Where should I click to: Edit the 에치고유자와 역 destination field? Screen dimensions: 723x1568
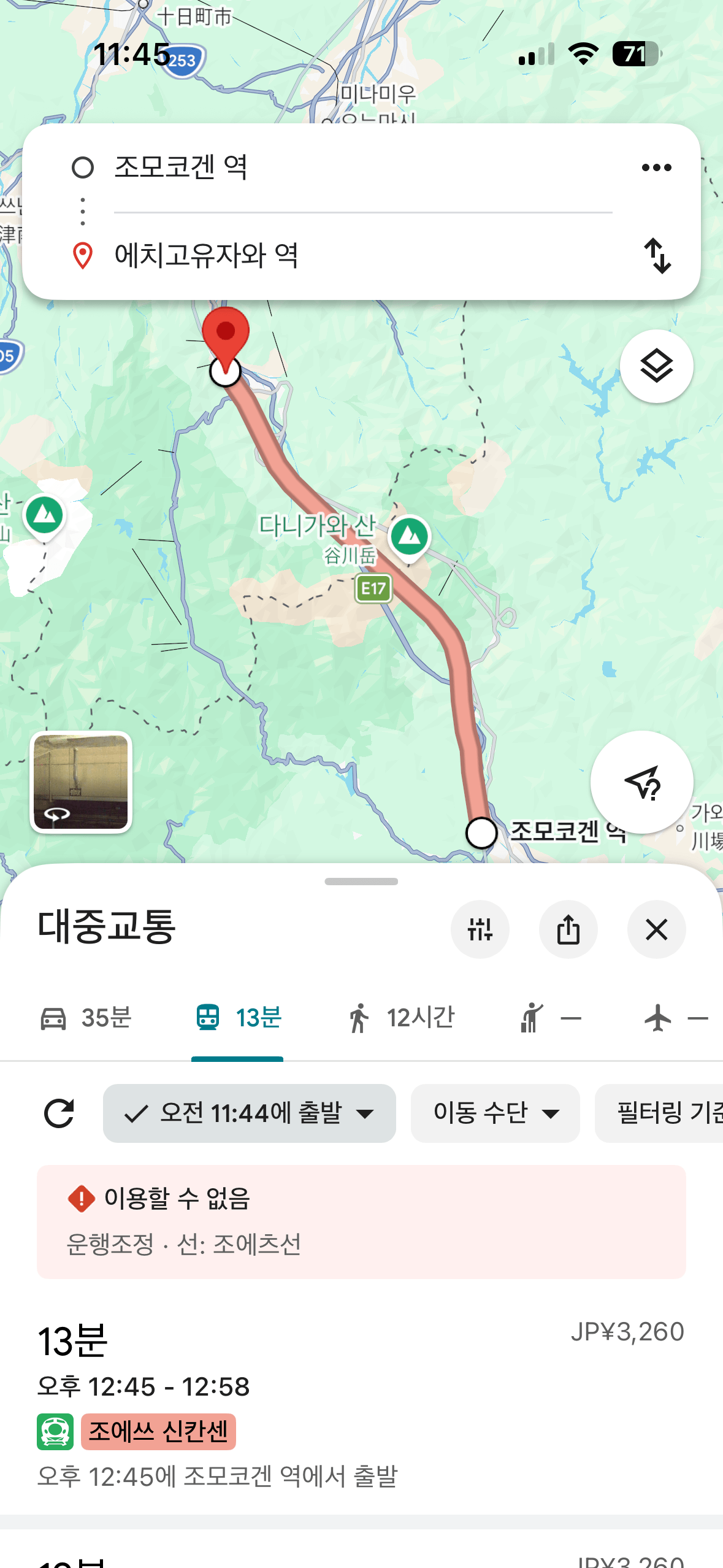pyautogui.click(x=362, y=255)
